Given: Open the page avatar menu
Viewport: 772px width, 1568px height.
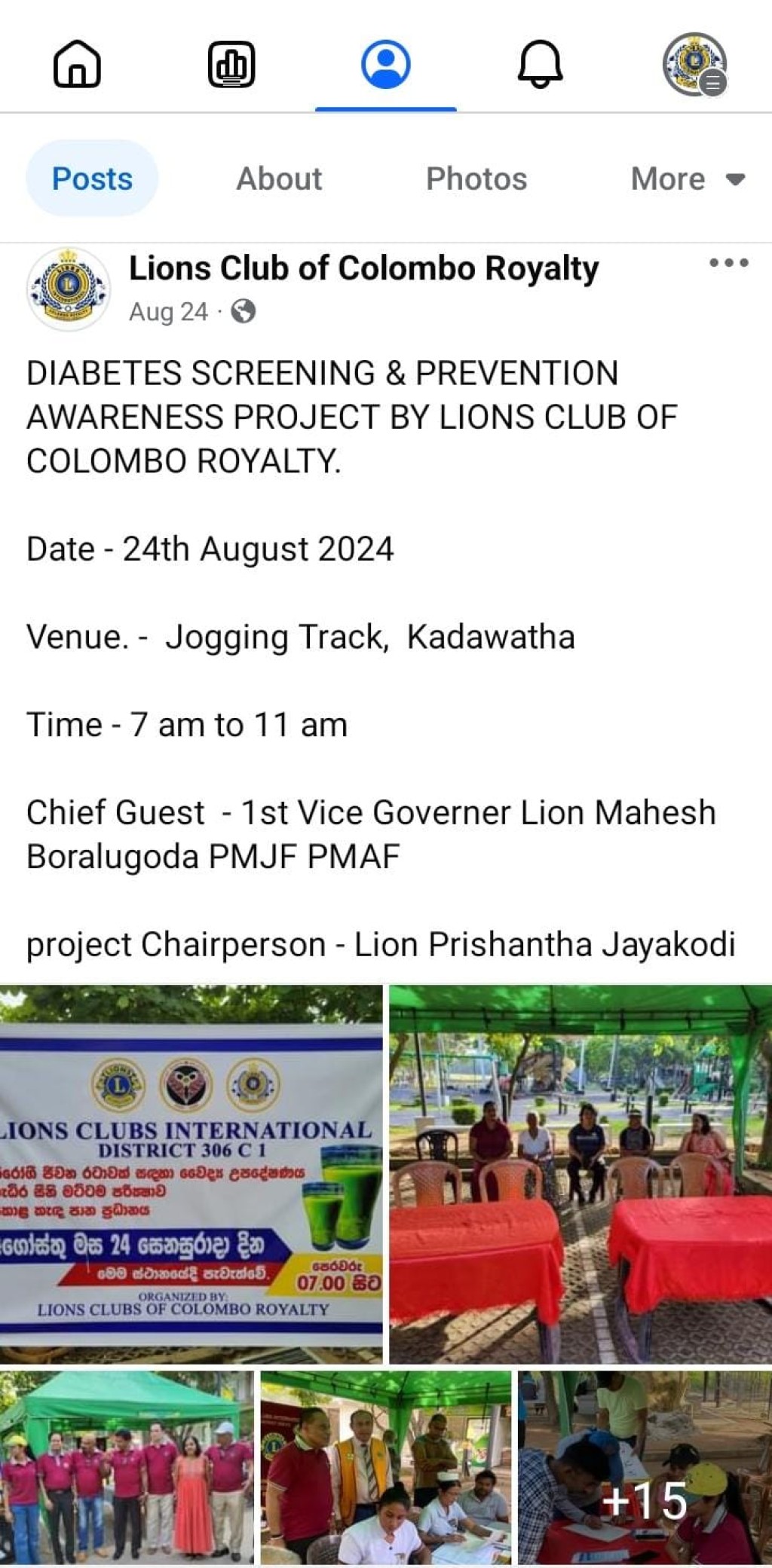Looking at the screenshot, I should pyautogui.click(x=694, y=65).
